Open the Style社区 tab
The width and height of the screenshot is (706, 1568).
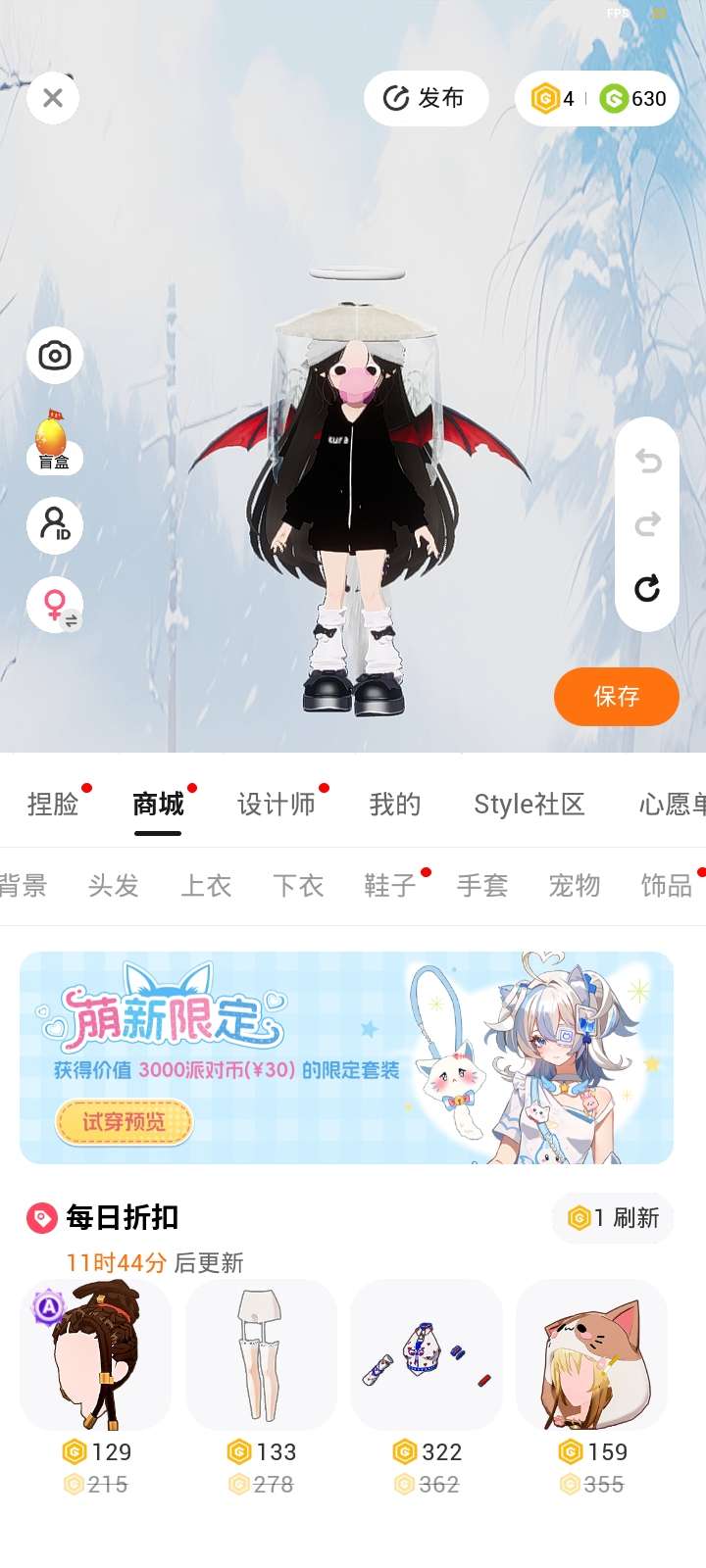pos(529,805)
